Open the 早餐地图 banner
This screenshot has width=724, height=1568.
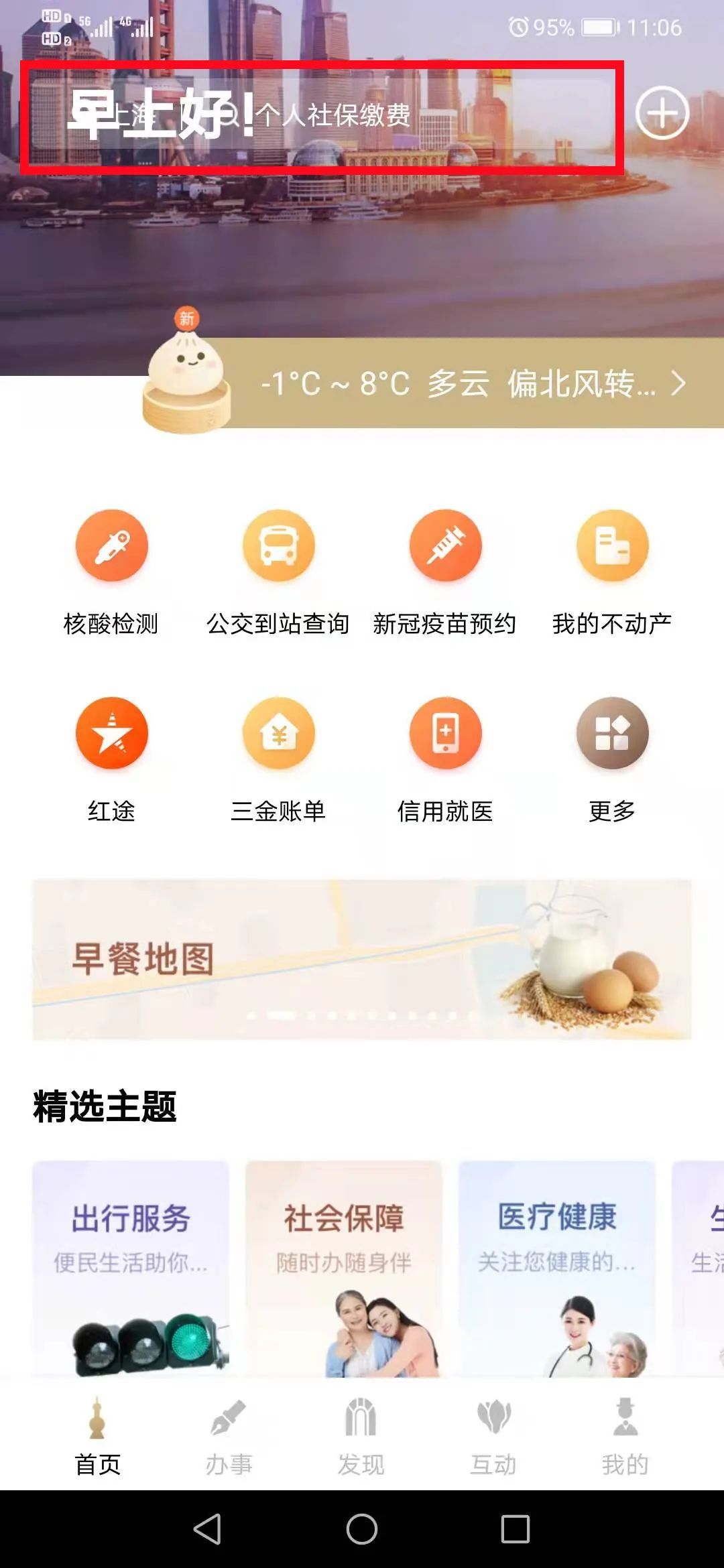coord(362,960)
